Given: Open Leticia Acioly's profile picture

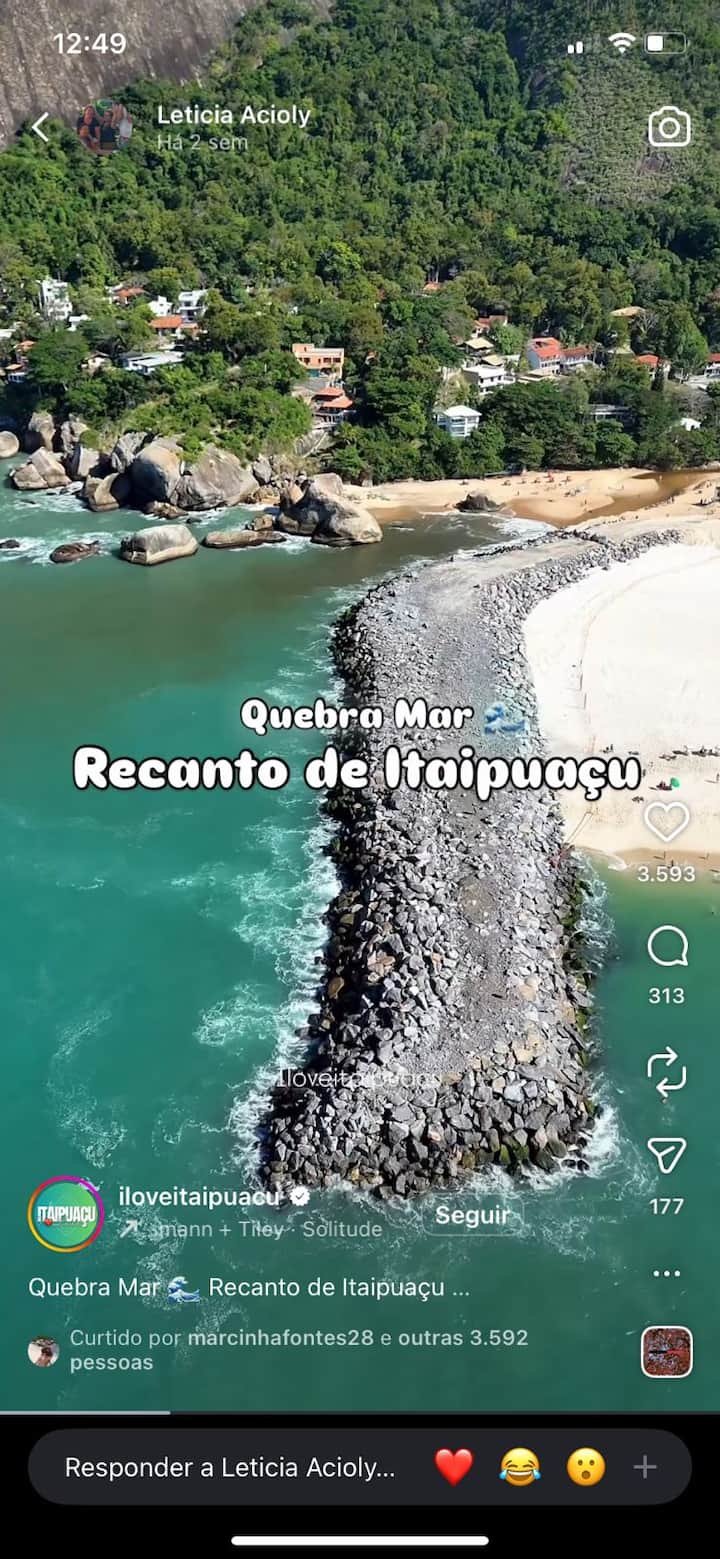Looking at the screenshot, I should [x=105, y=128].
